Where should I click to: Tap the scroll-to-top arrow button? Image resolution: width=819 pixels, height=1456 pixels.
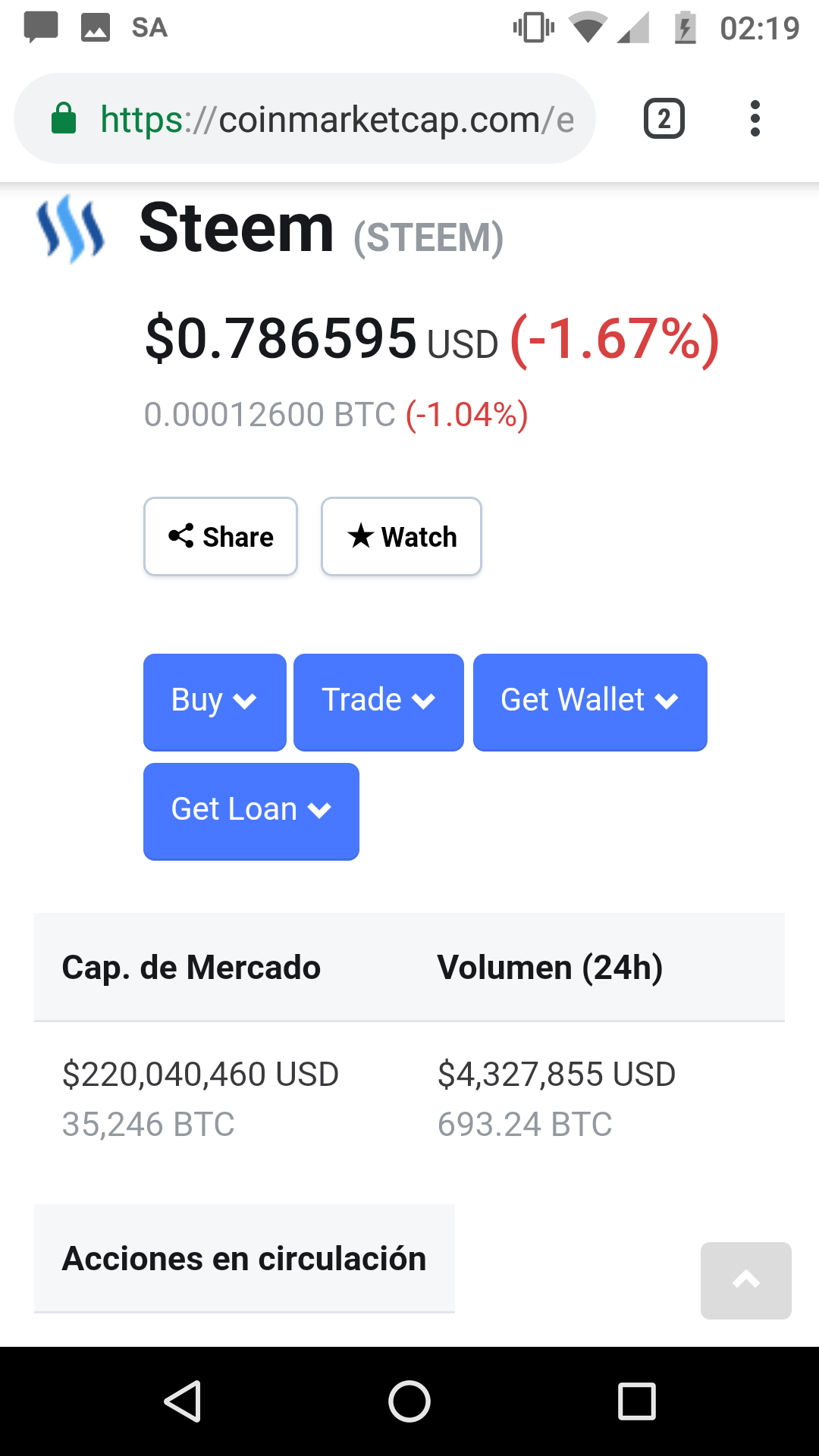click(746, 1281)
